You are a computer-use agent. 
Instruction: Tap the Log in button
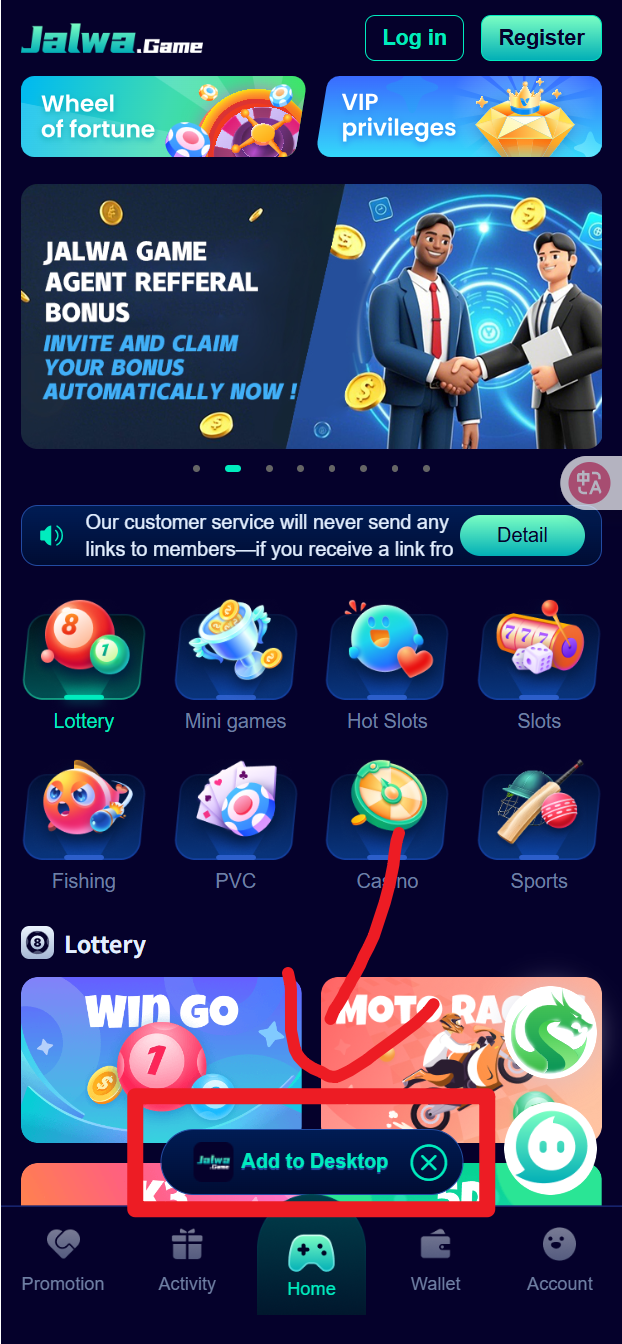(x=414, y=38)
